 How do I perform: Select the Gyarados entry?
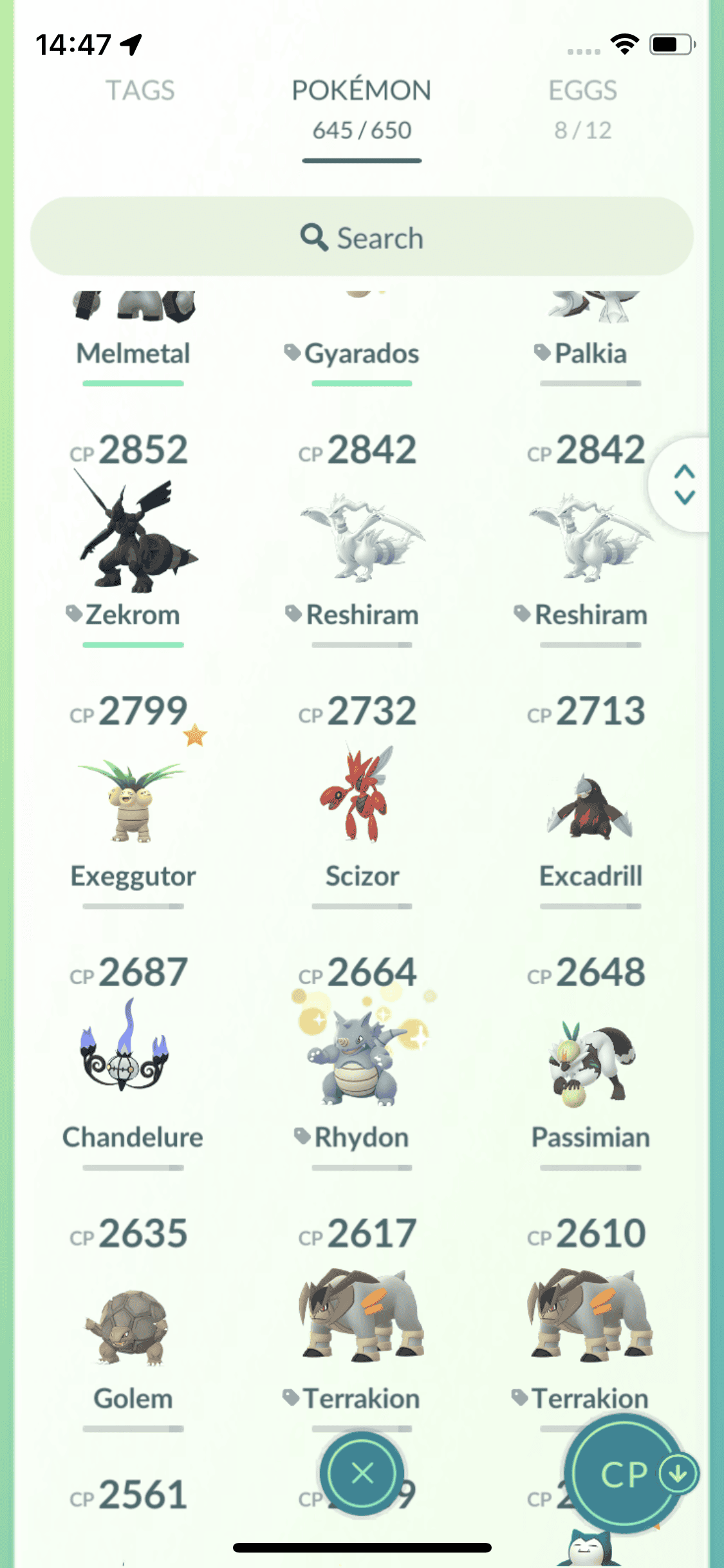[362, 335]
